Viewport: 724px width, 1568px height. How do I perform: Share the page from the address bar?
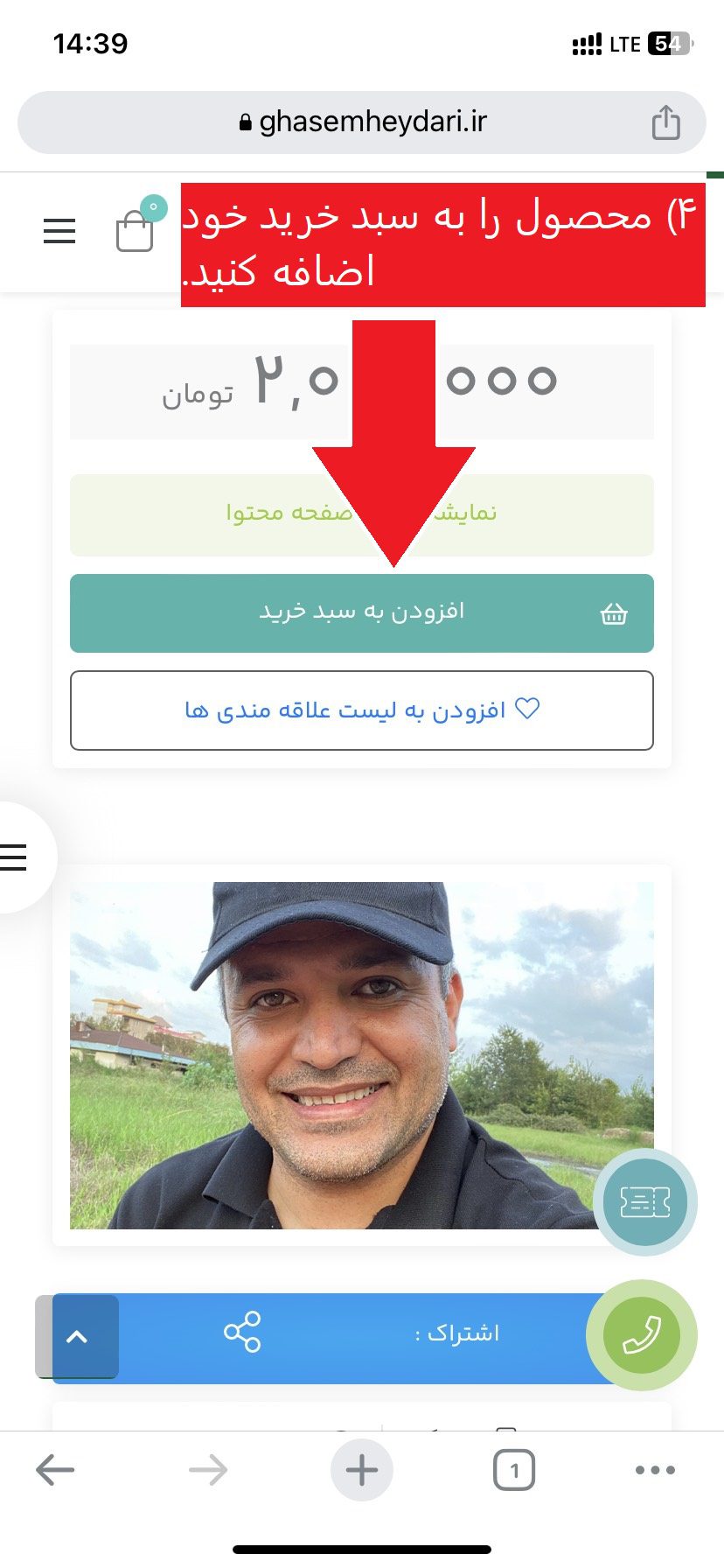pyautogui.click(x=665, y=122)
